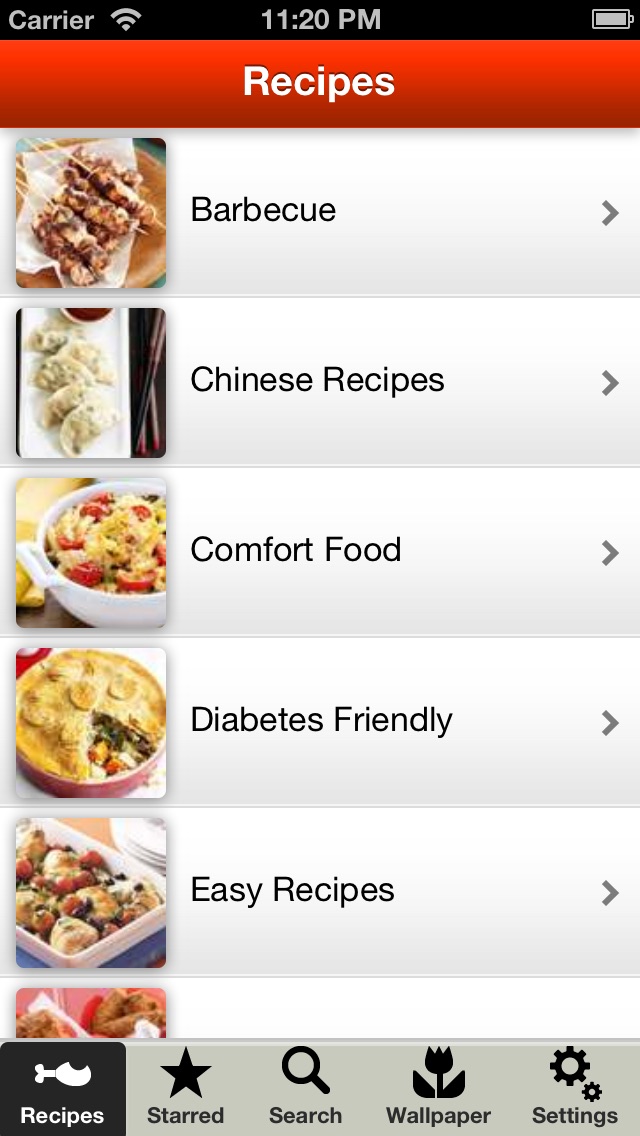
Task: Go to the Search tab
Action: 306,1088
